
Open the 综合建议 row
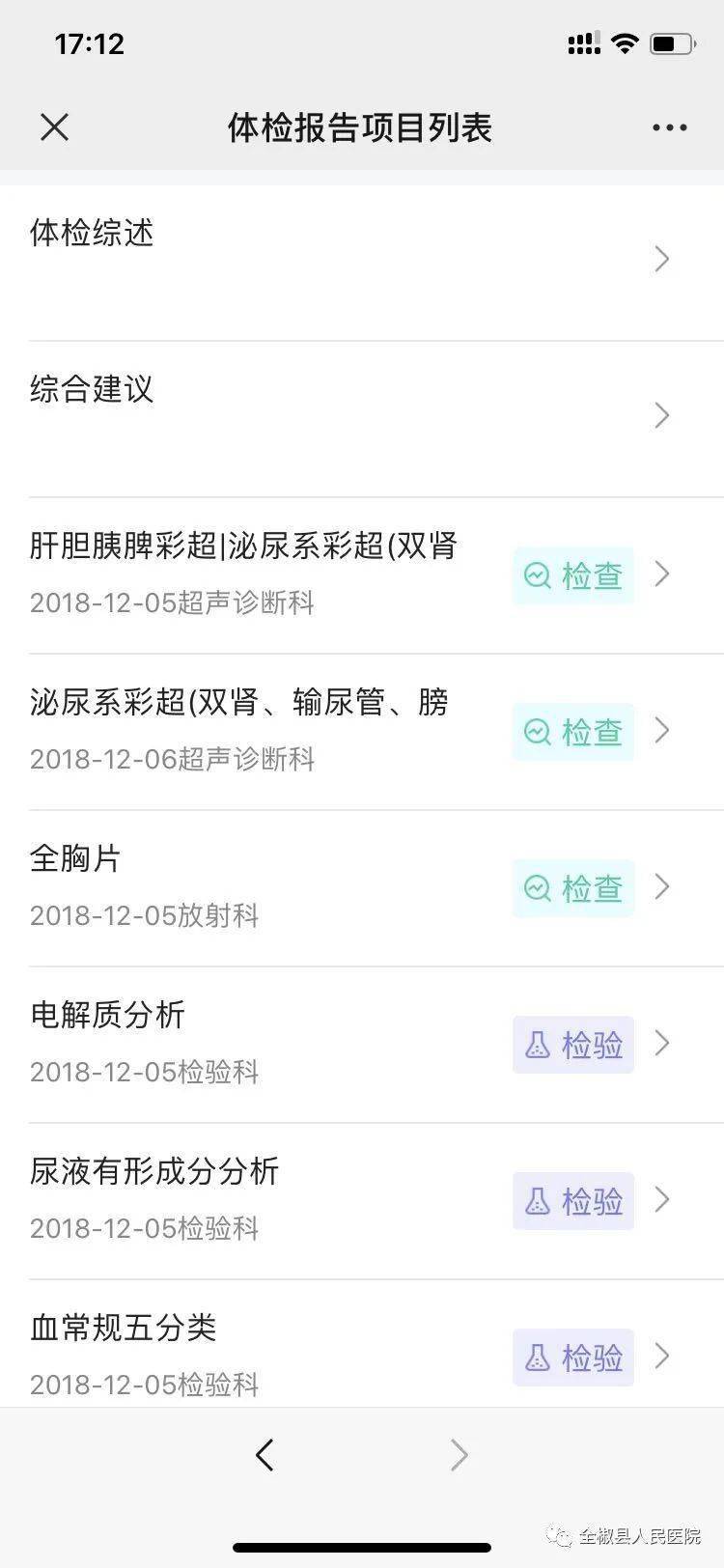pos(362,419)
